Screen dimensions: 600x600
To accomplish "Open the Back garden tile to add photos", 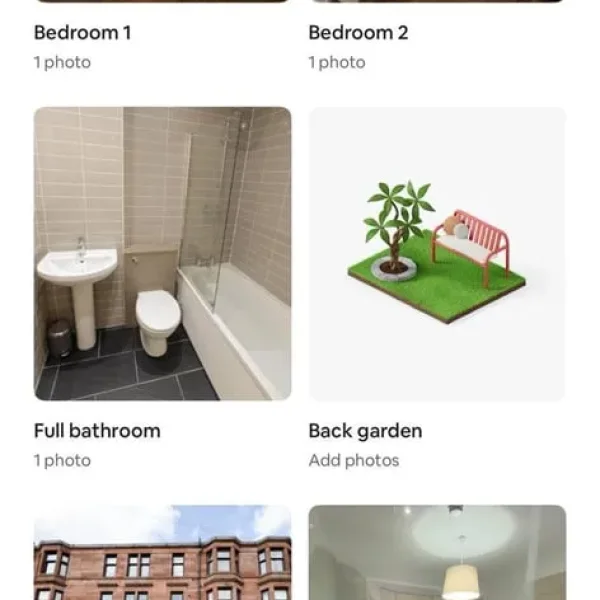I will [x=437, y=254].
